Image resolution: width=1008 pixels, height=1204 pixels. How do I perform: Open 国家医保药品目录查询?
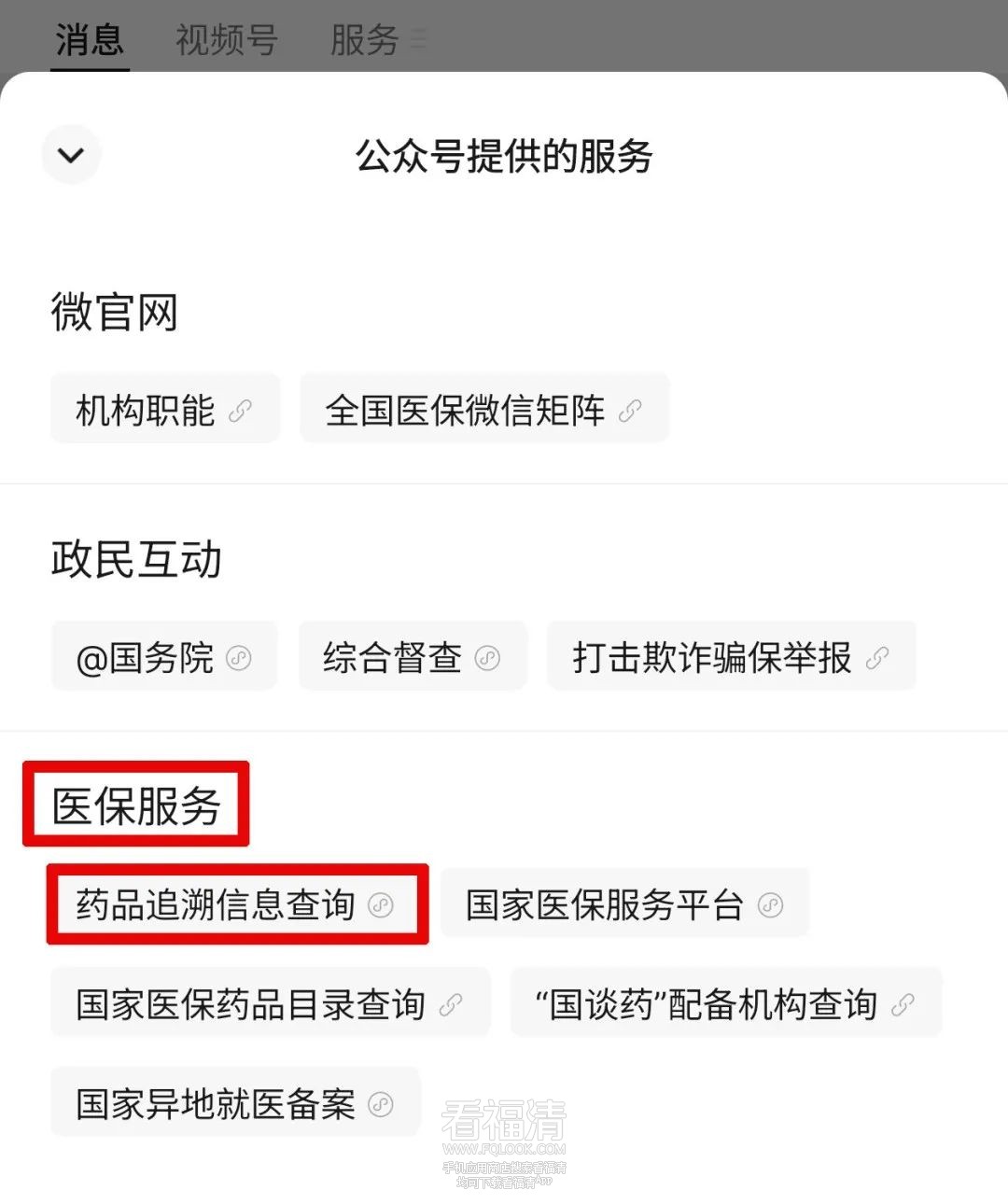269,1004
